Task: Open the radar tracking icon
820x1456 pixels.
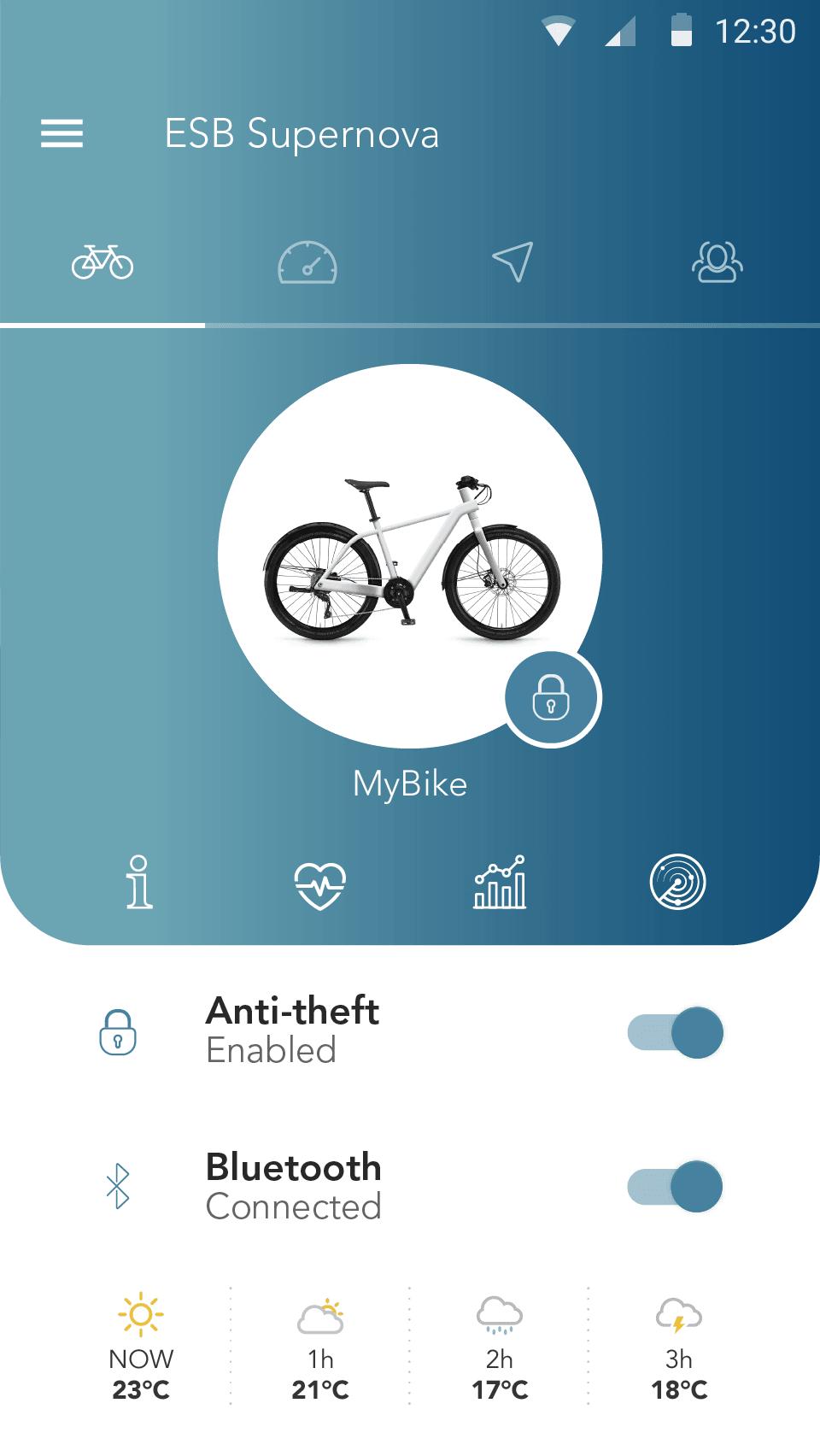Action: (678, 882)
